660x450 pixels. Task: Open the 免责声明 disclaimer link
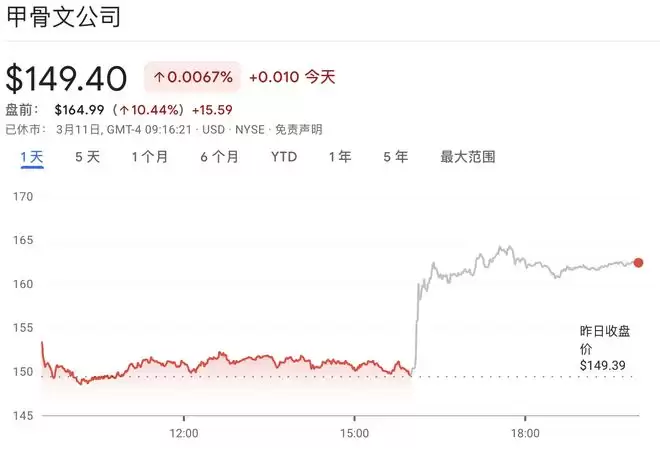(x=298, y=130)
